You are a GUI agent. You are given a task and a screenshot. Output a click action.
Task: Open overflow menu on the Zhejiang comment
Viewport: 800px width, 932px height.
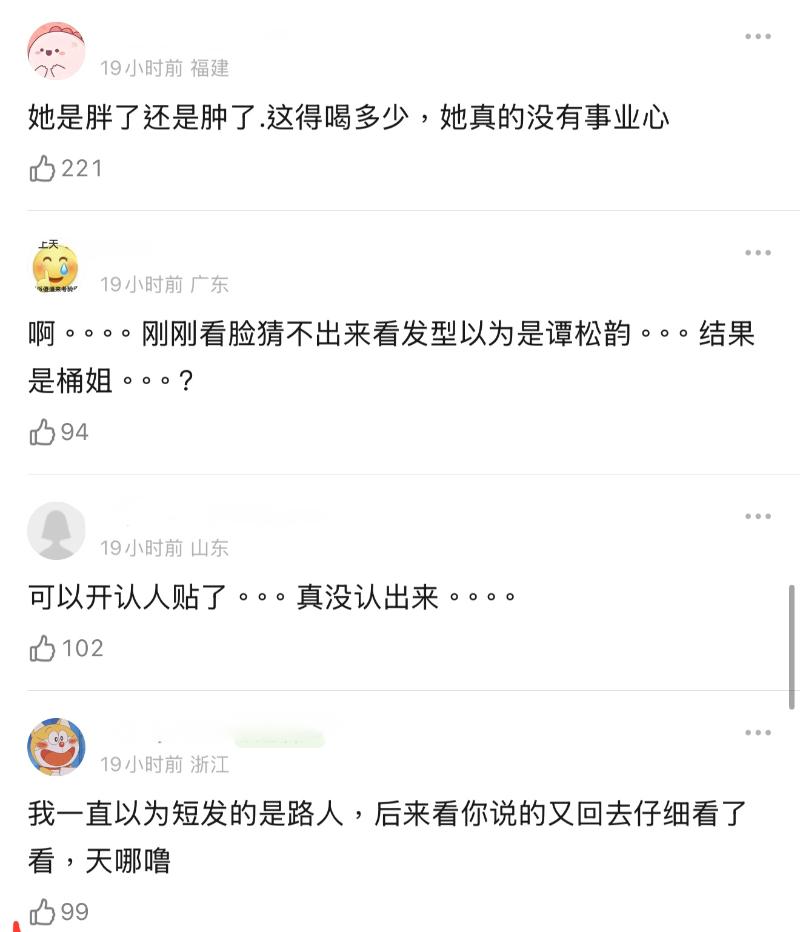[758, 733]
